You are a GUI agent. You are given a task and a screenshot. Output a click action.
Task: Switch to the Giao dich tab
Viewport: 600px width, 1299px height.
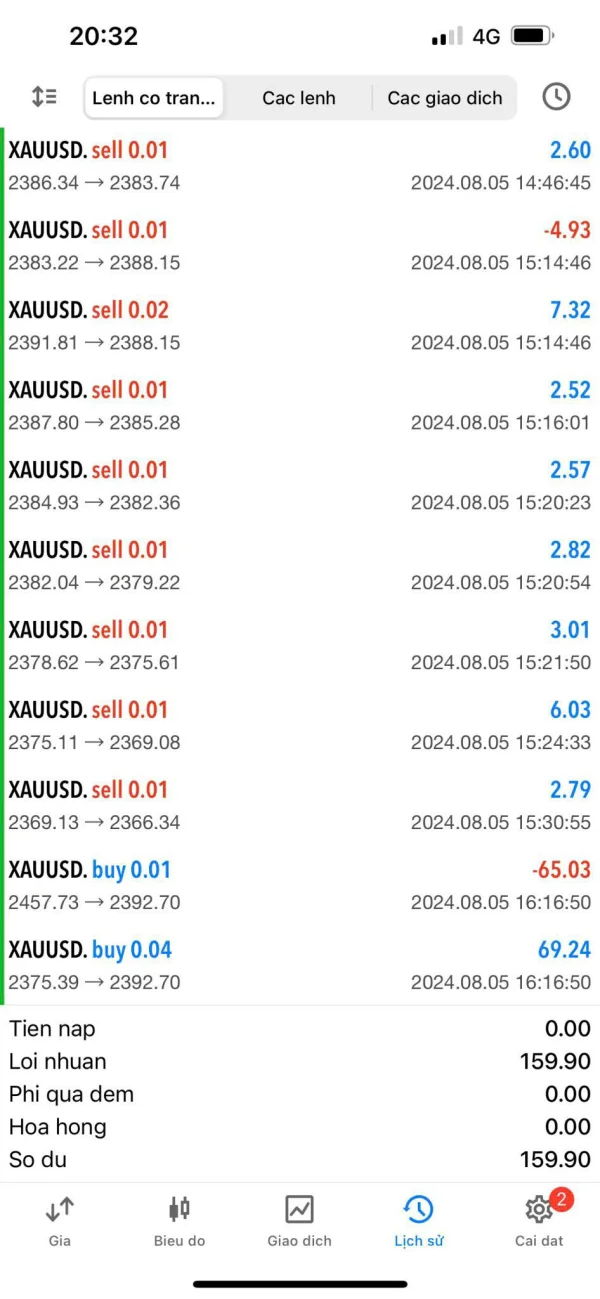tap(299, 1221)
